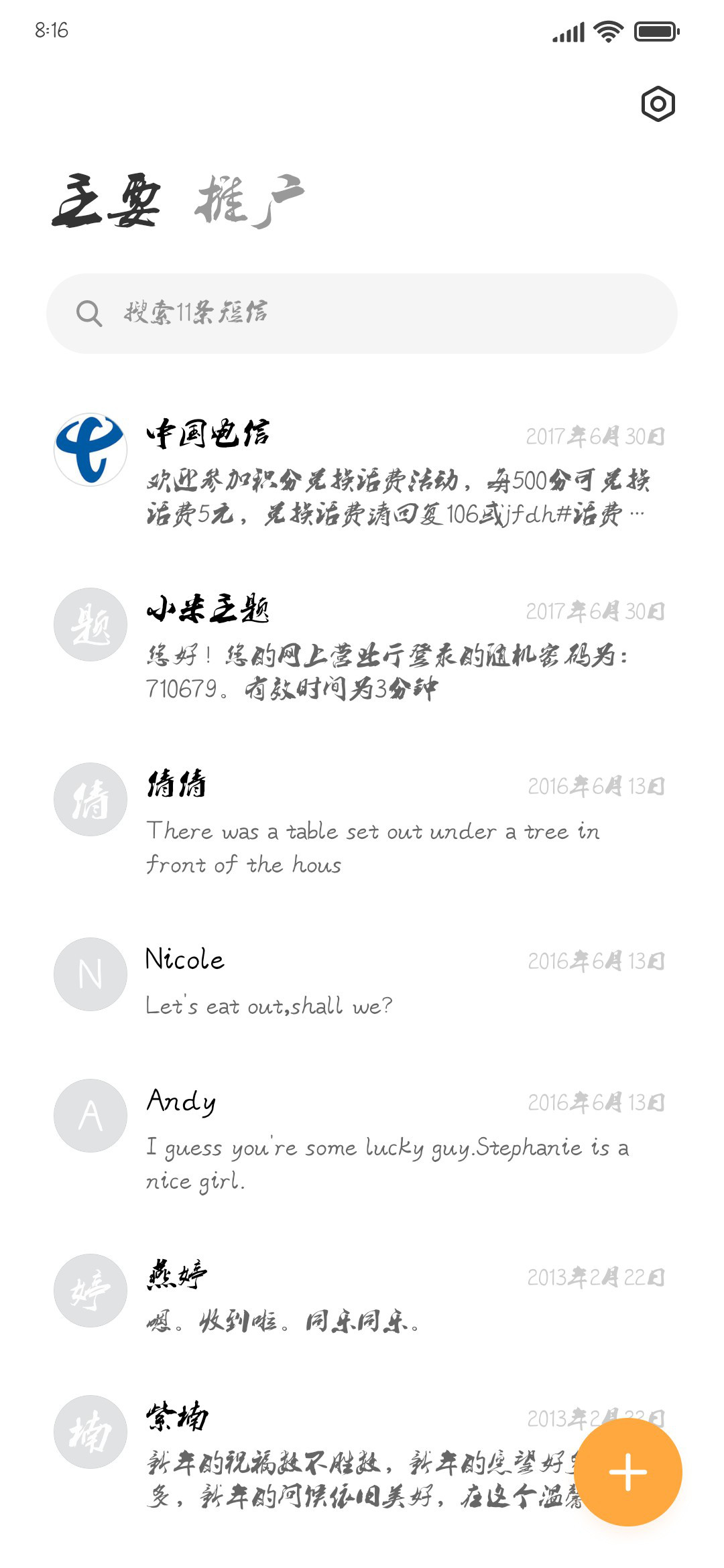Open the conversation with 燕婷

pos(362,1297)
